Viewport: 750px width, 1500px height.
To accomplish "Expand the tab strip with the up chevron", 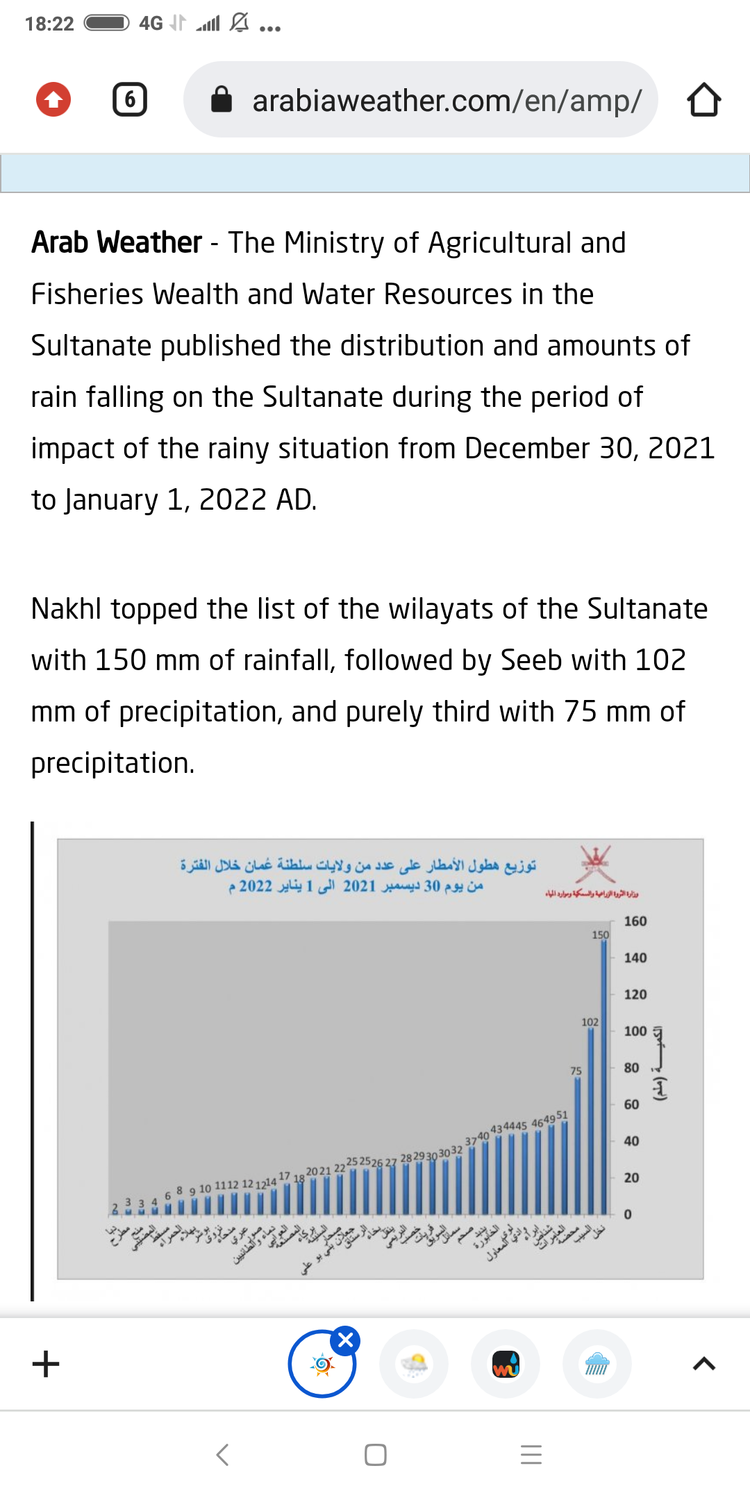I will (704, 1363).
